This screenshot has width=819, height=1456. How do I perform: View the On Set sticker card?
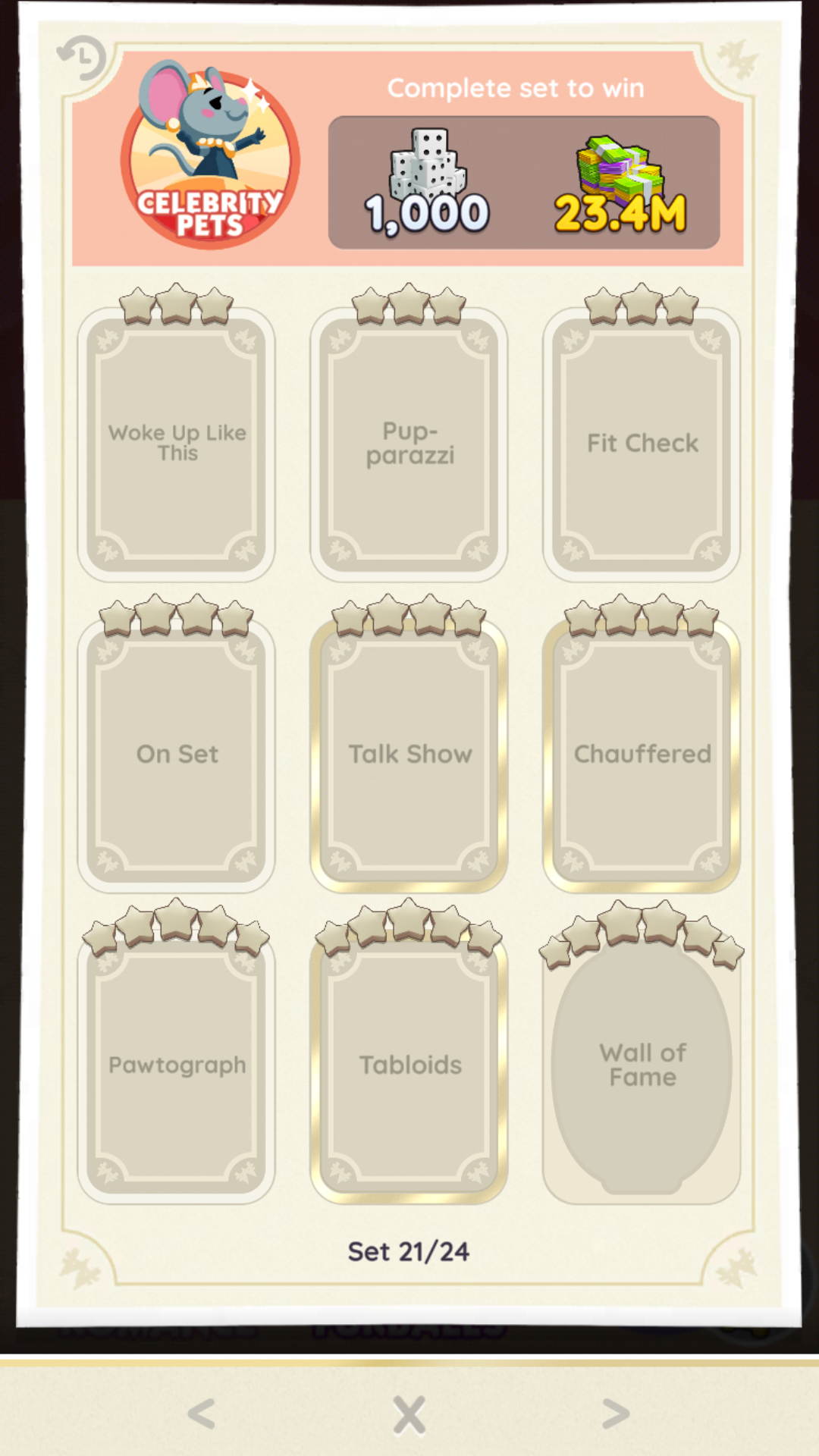(177, 755)
